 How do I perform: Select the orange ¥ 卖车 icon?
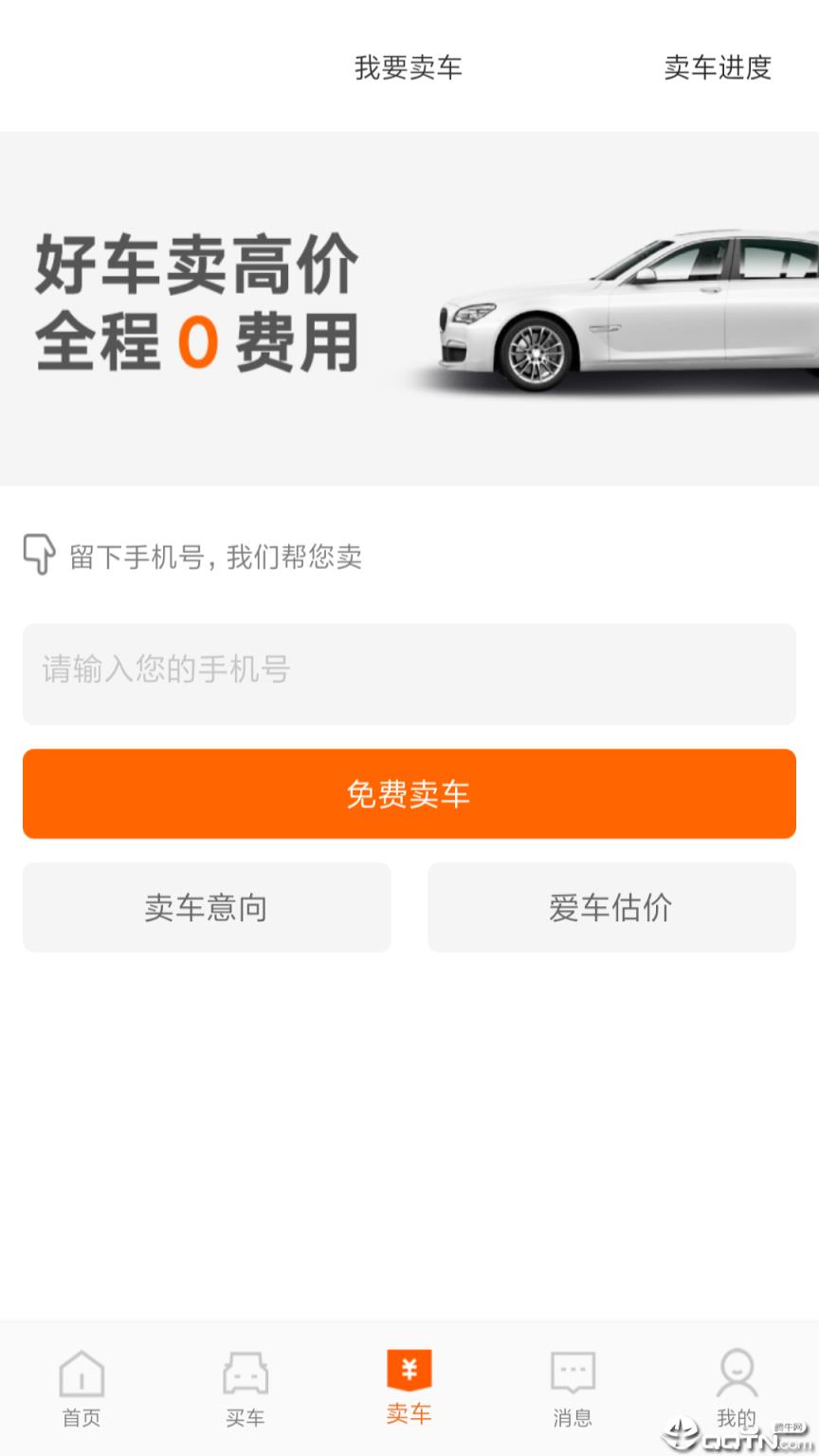(409, 1370)
